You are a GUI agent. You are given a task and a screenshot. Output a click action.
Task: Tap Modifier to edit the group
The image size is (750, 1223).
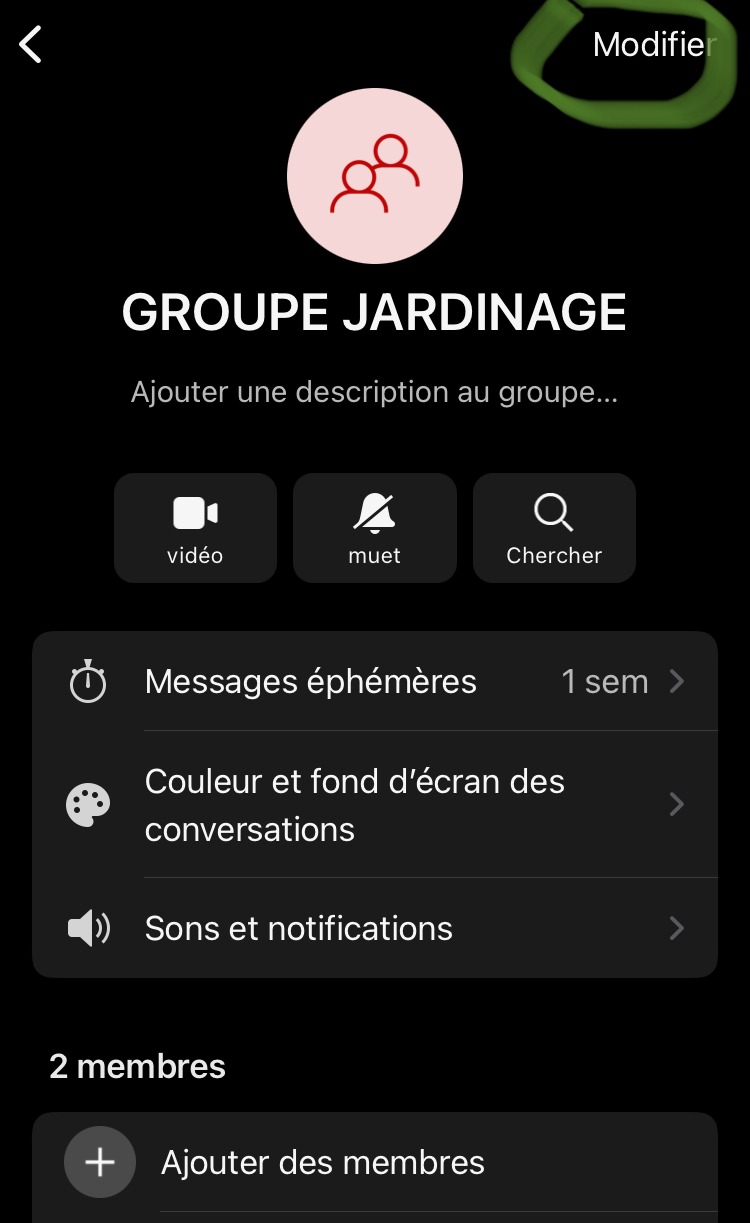tap(652, 45)
